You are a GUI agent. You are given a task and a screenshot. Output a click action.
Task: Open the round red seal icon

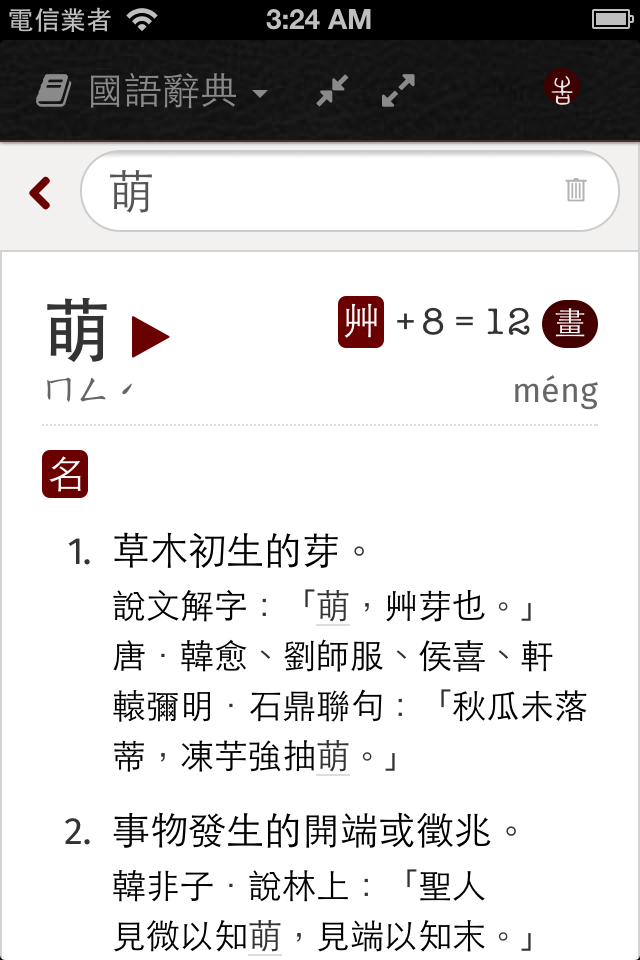pyautogui.click(x=563, y=90)
